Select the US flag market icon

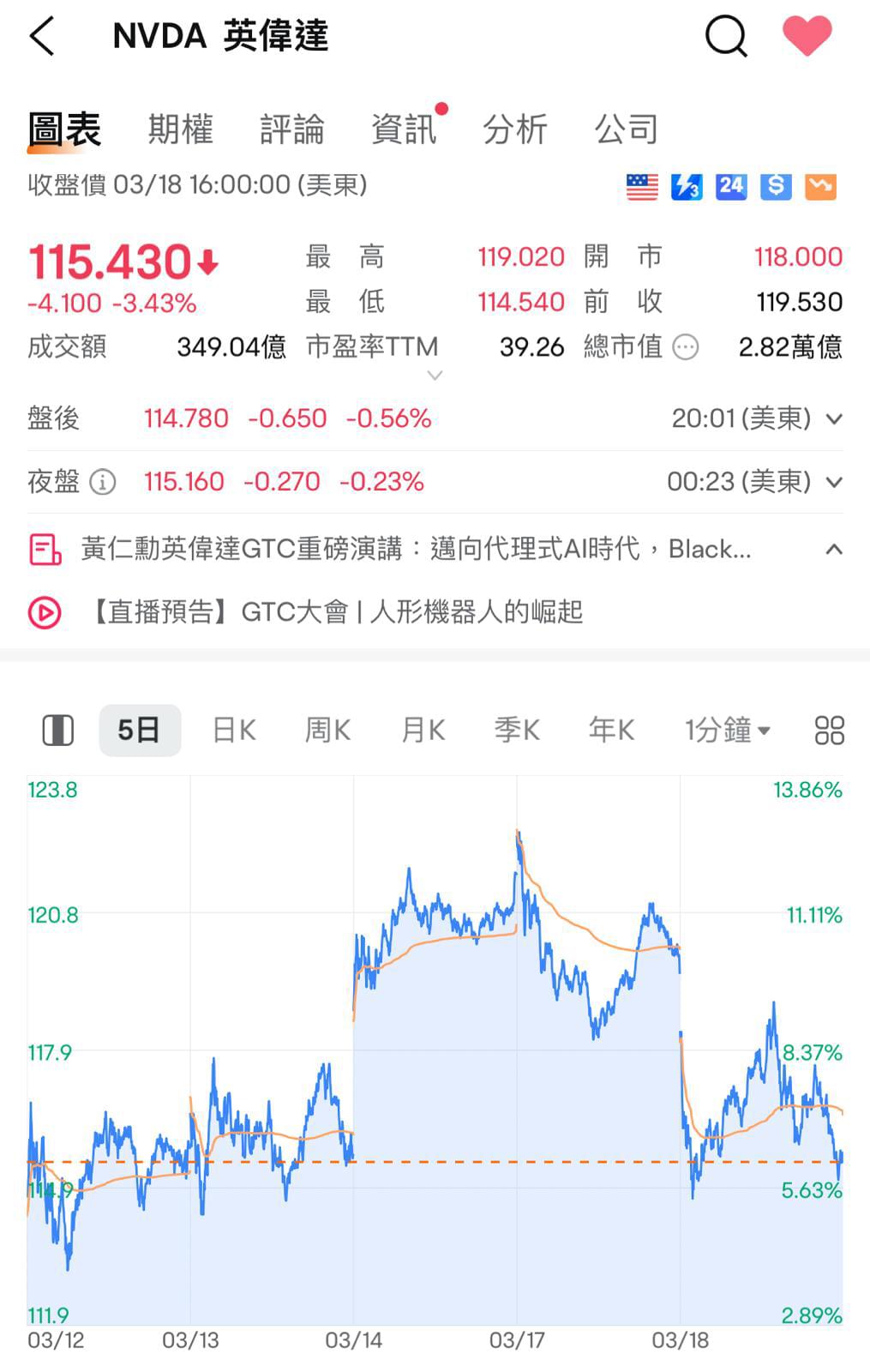click(642, 186)
